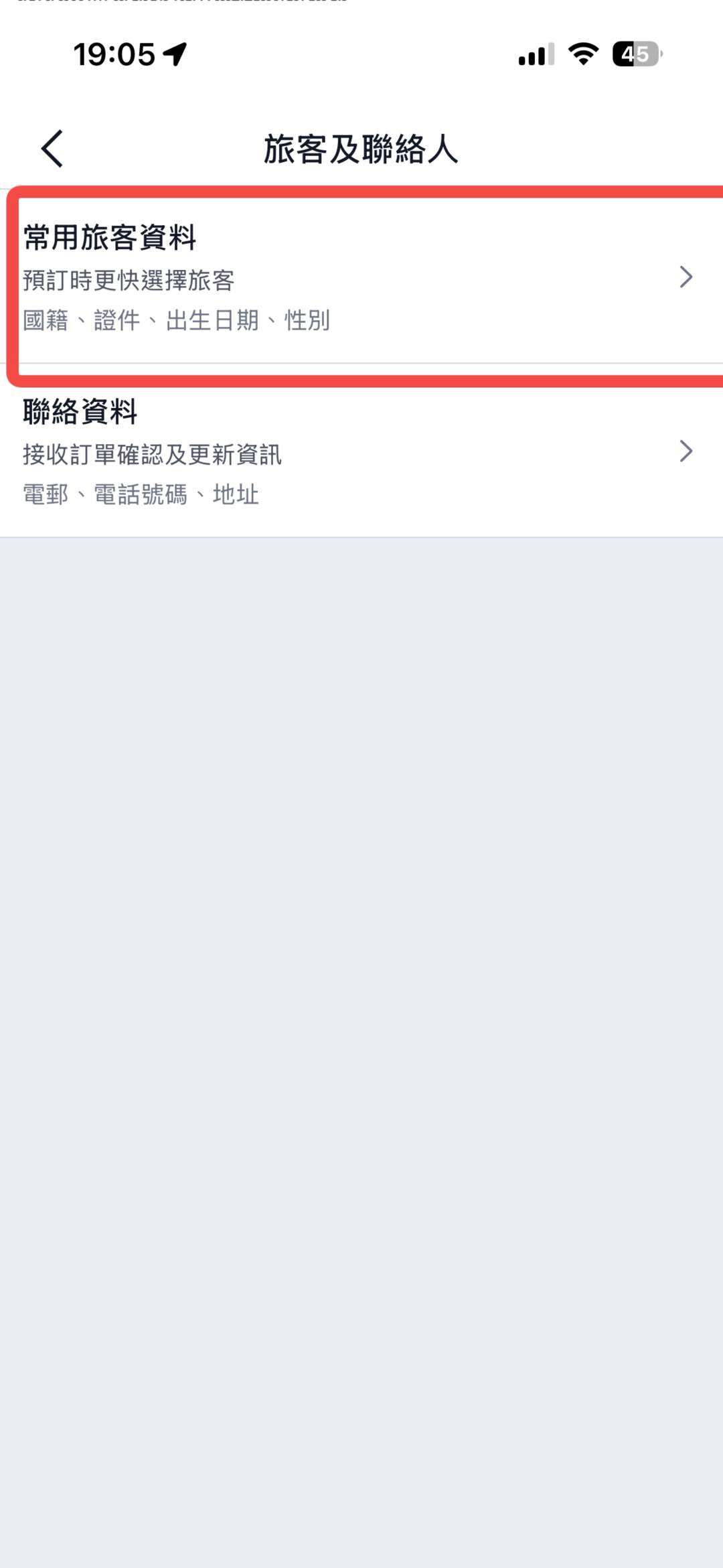723x1568 pixels.
Task: Tap the red highlighted passenger info card
Action: tap(361, 281)
